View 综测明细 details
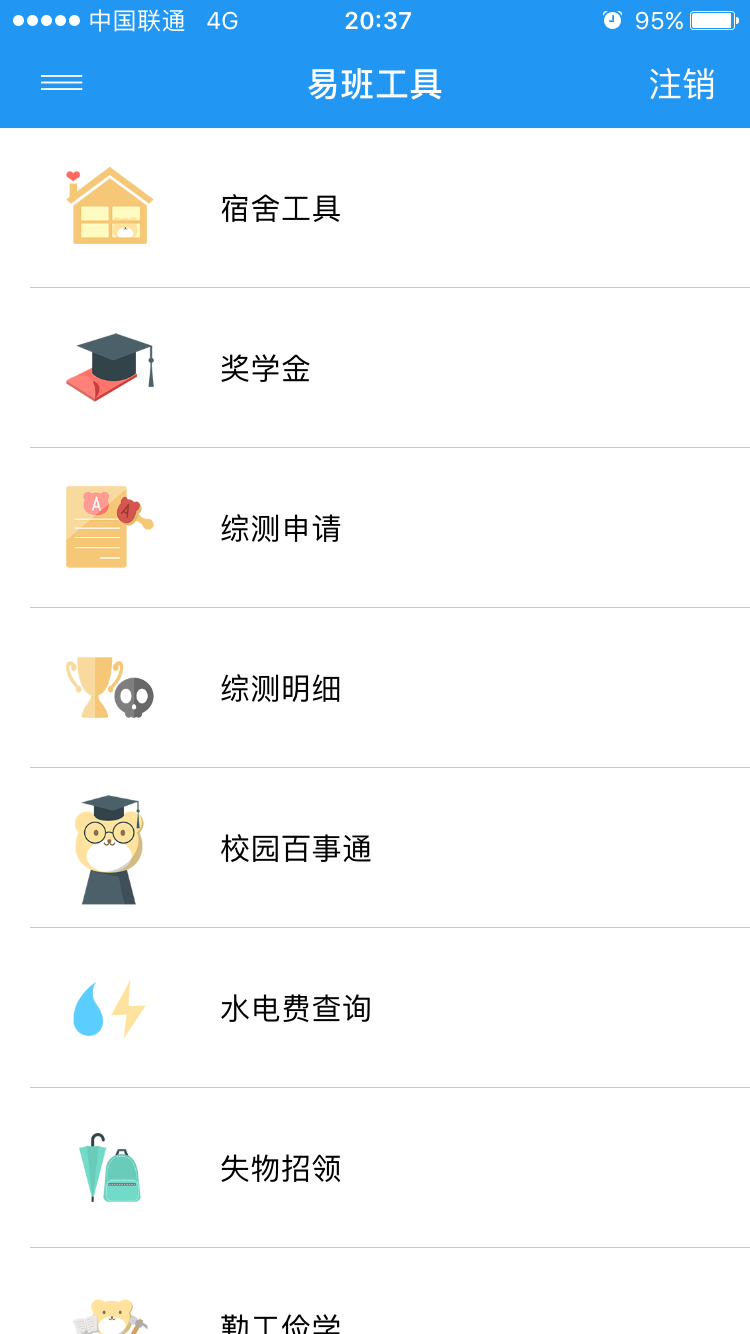The height and width of the screenshot is (1334, 750). pyautogui.click(x=375, y=688)
